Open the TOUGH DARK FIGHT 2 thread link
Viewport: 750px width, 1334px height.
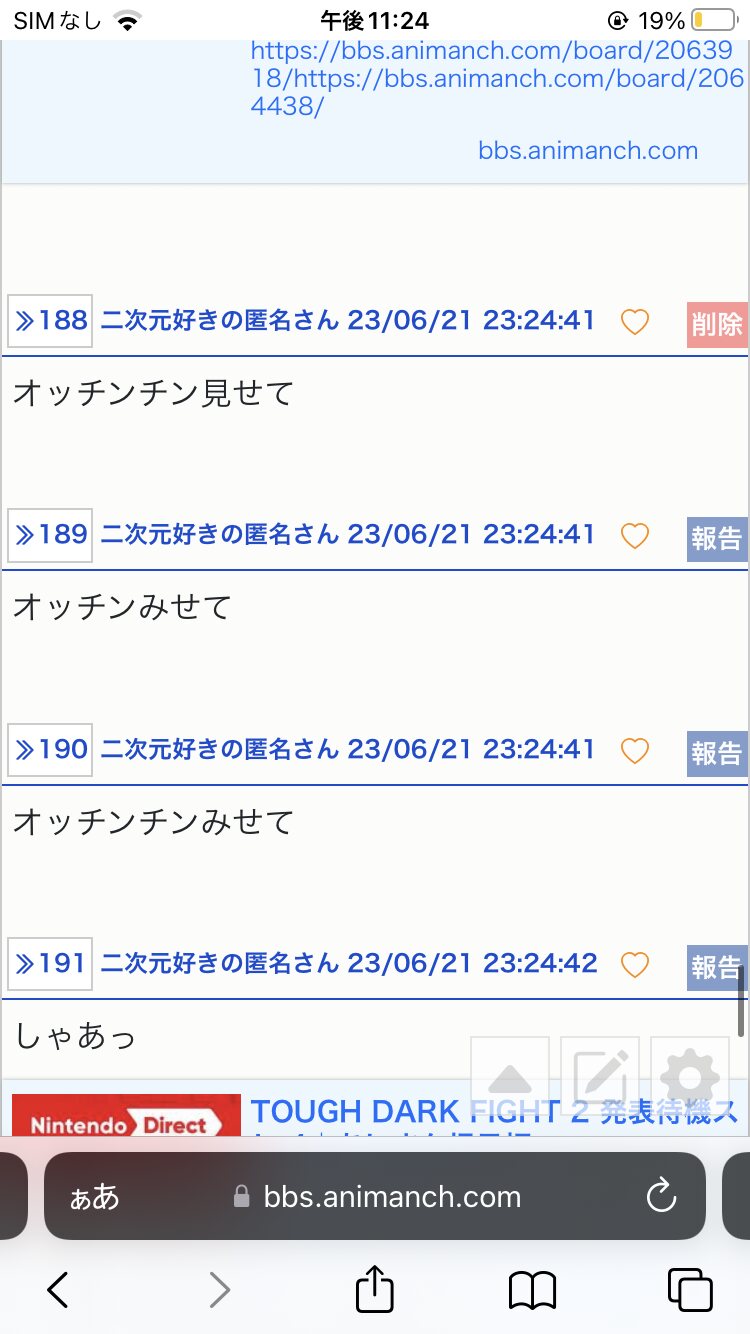[495, 1115]
